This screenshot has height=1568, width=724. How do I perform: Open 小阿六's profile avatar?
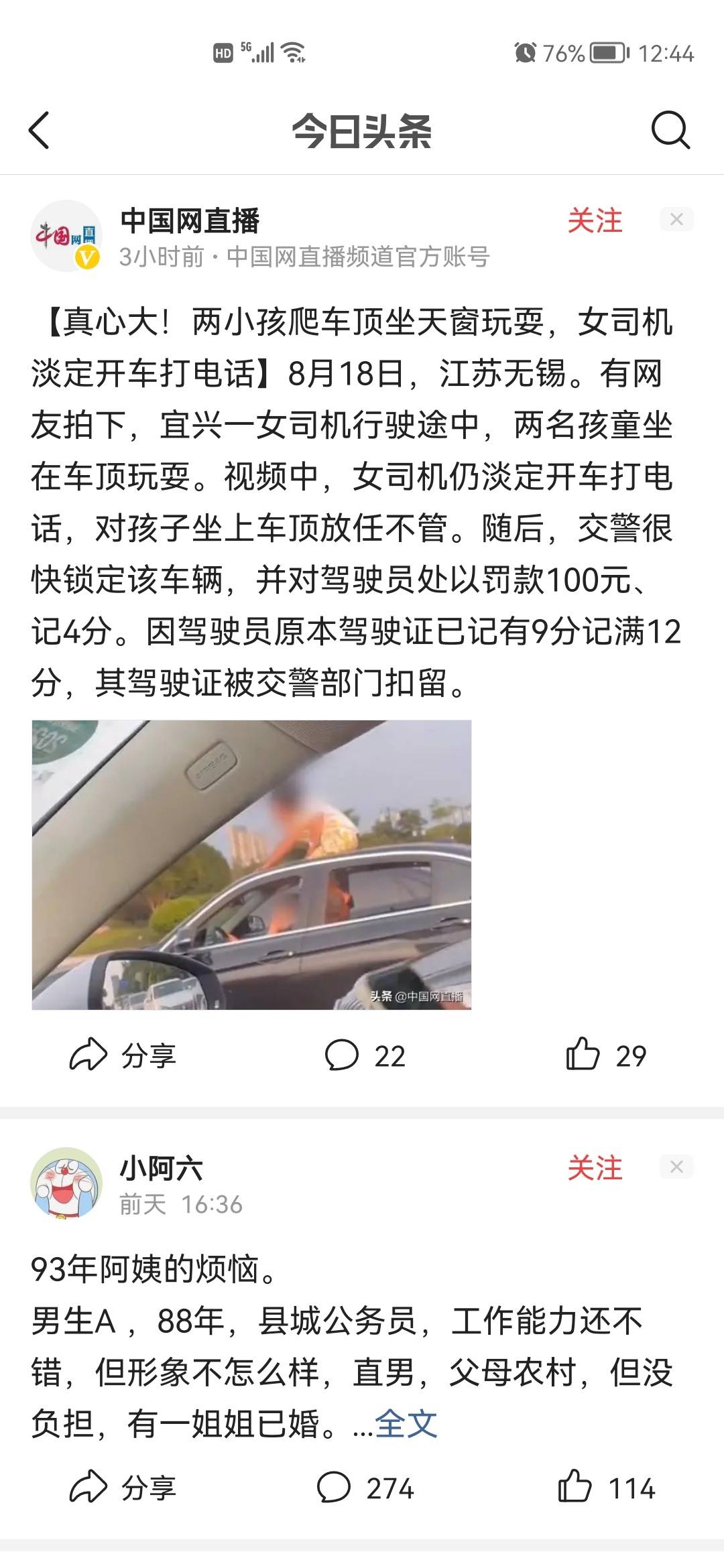66,1183
